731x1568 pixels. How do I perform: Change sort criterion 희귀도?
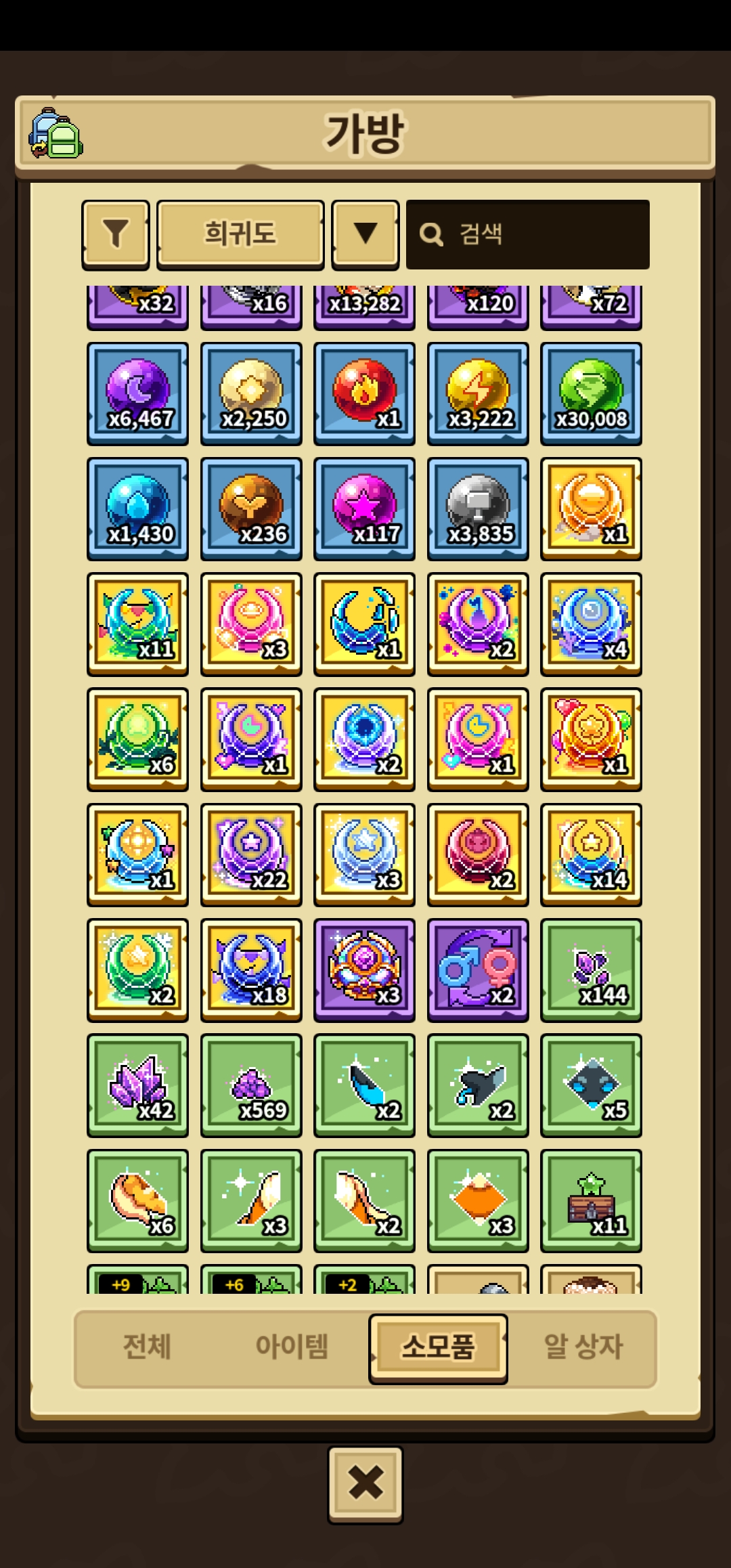240,234
